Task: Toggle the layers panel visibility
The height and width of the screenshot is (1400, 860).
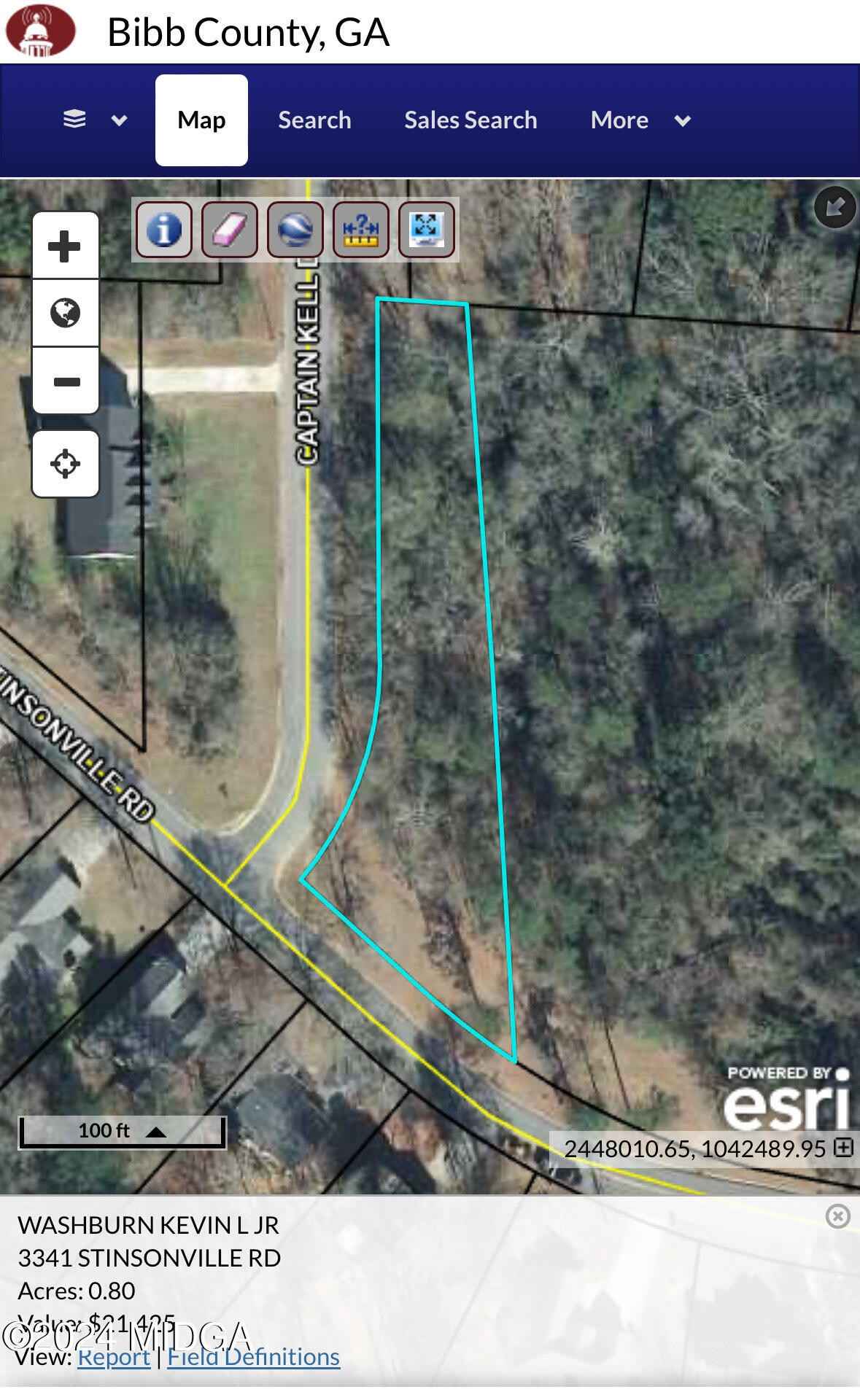Action: point(77,120)
